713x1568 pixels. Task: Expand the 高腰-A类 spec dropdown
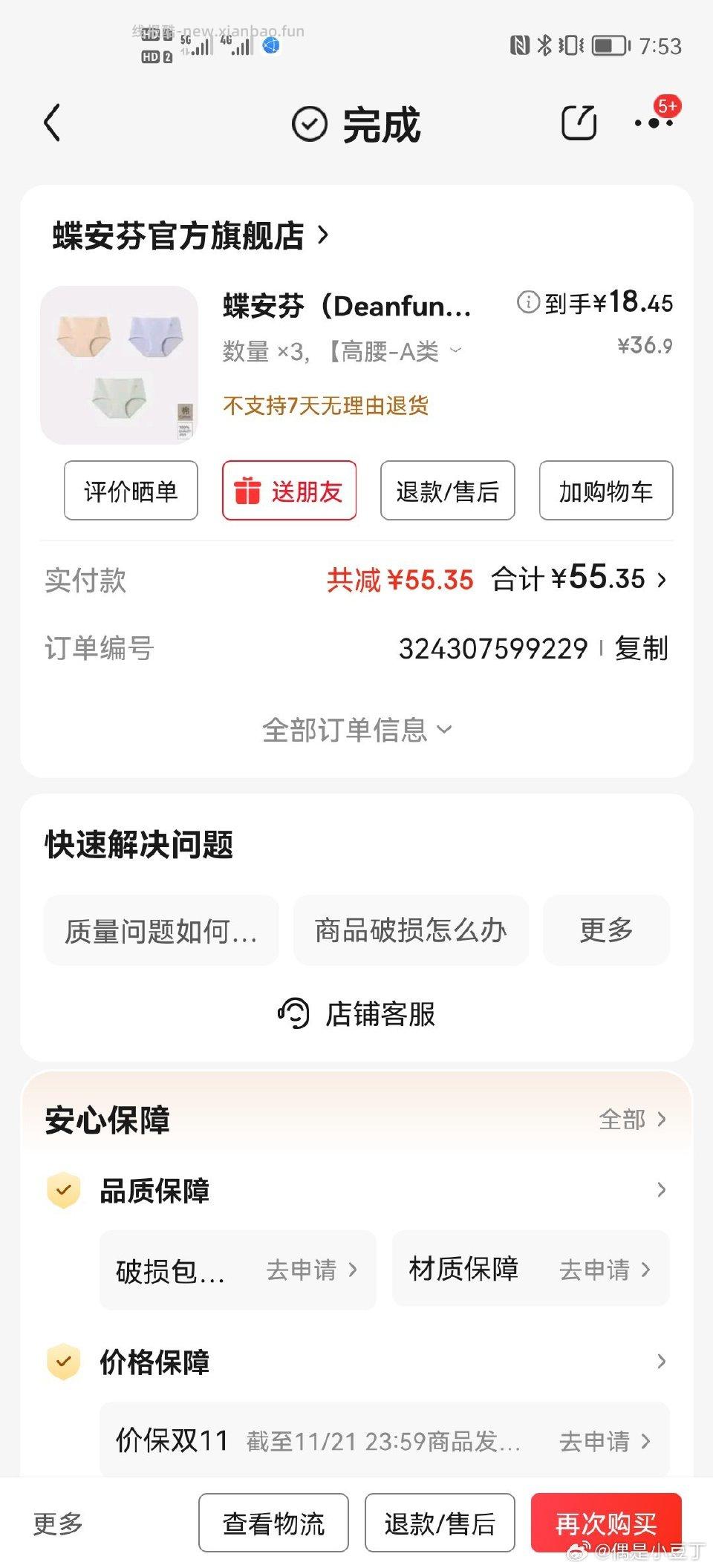point(455,350)
